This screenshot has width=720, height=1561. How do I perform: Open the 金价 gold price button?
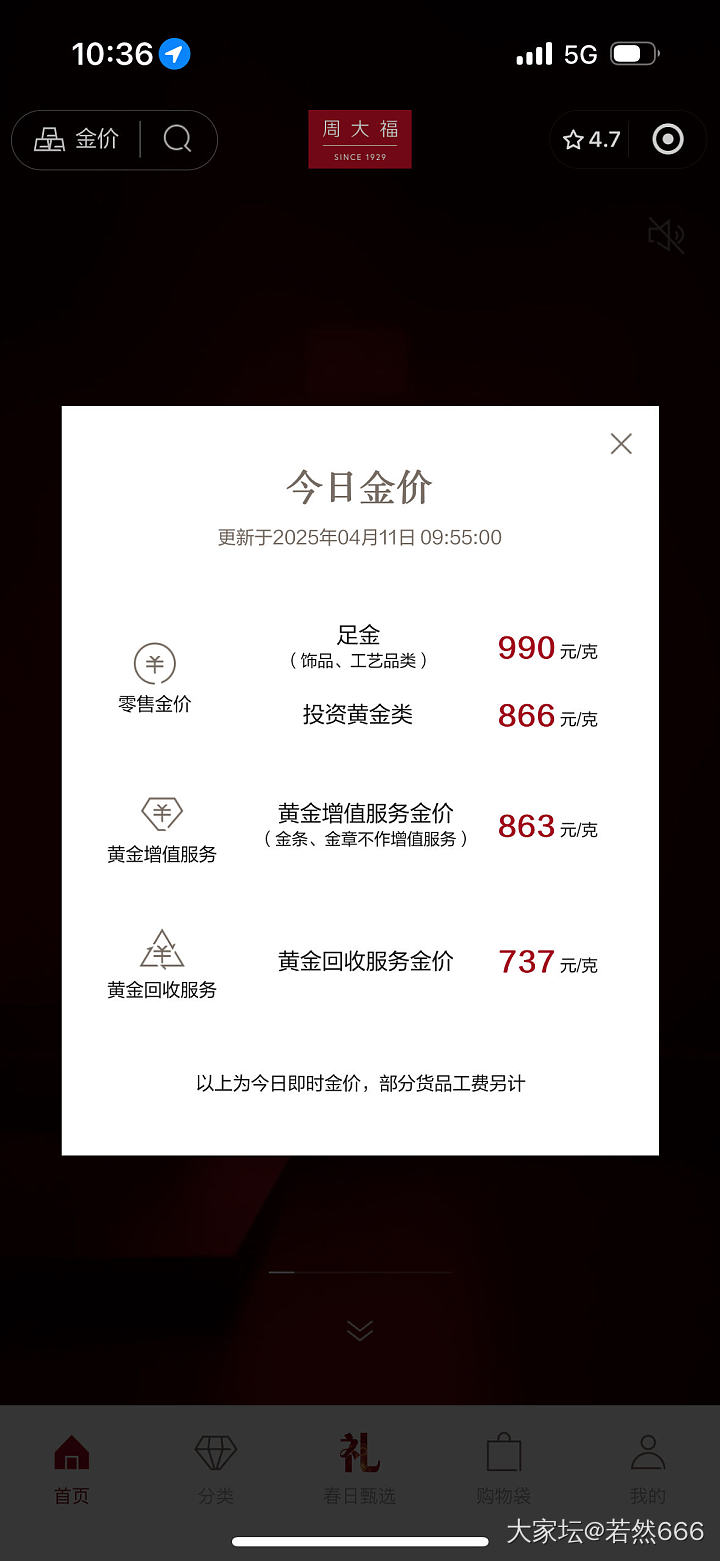78,139
